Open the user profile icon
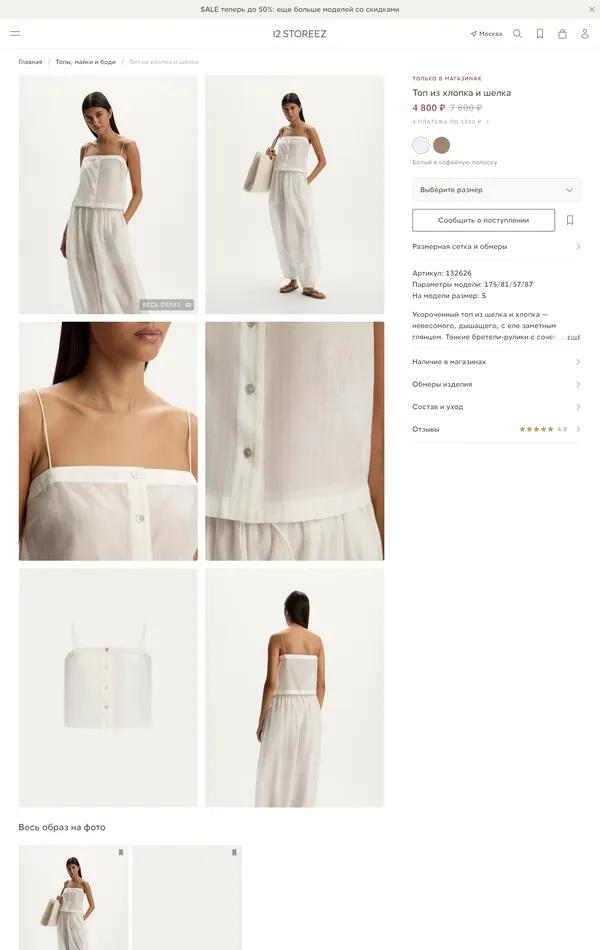Viewport: 600px width, 950px height. (x=585, y=33)
